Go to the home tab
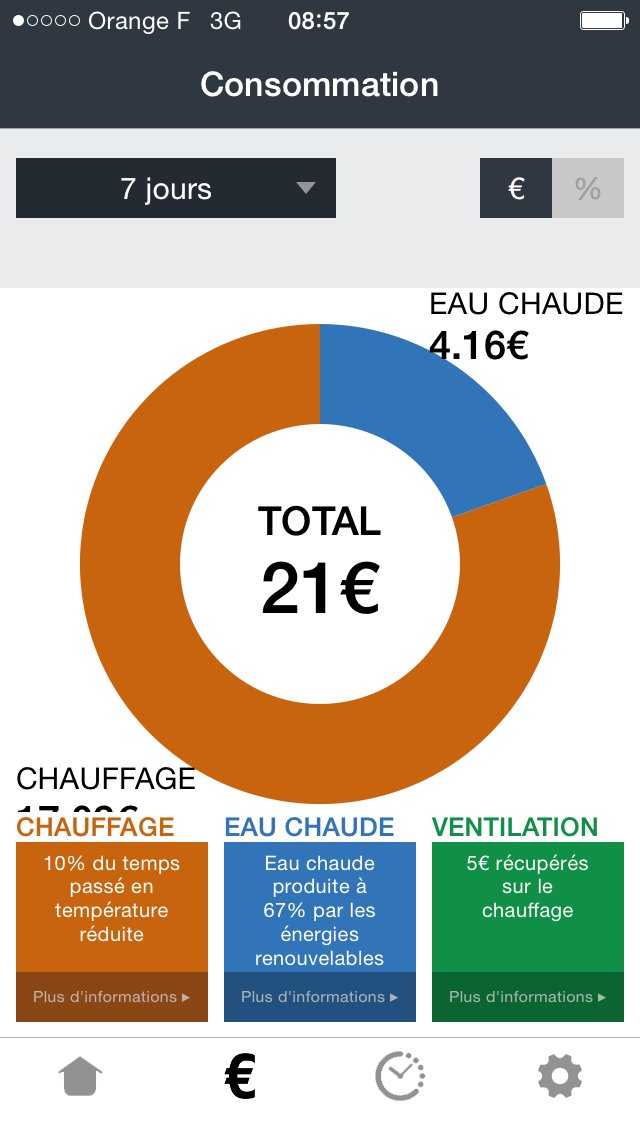Image resolution: width=640 pixels, height=1136 pixels. click(81, 1078)
